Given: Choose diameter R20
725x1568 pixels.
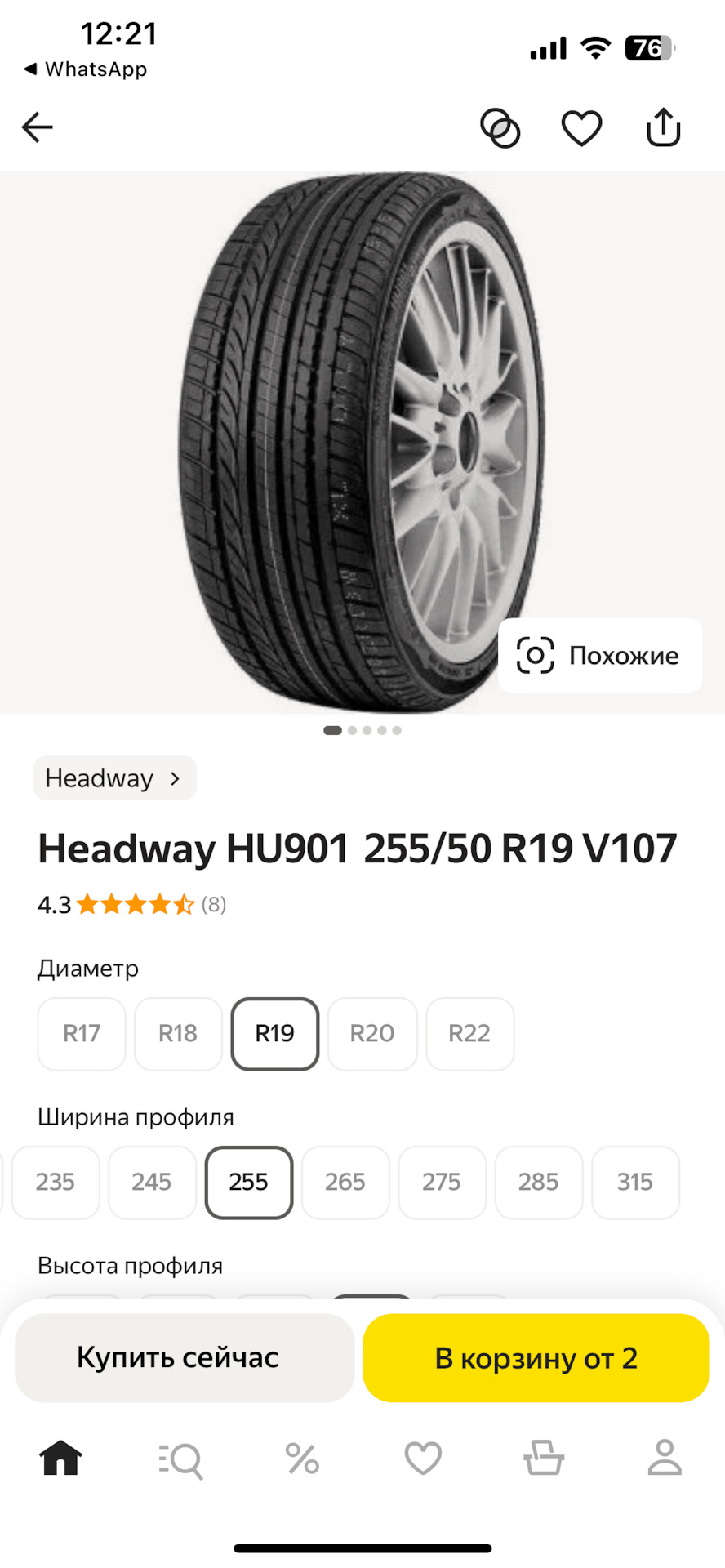Looking at the screenshot, I should click(372, 1033).
